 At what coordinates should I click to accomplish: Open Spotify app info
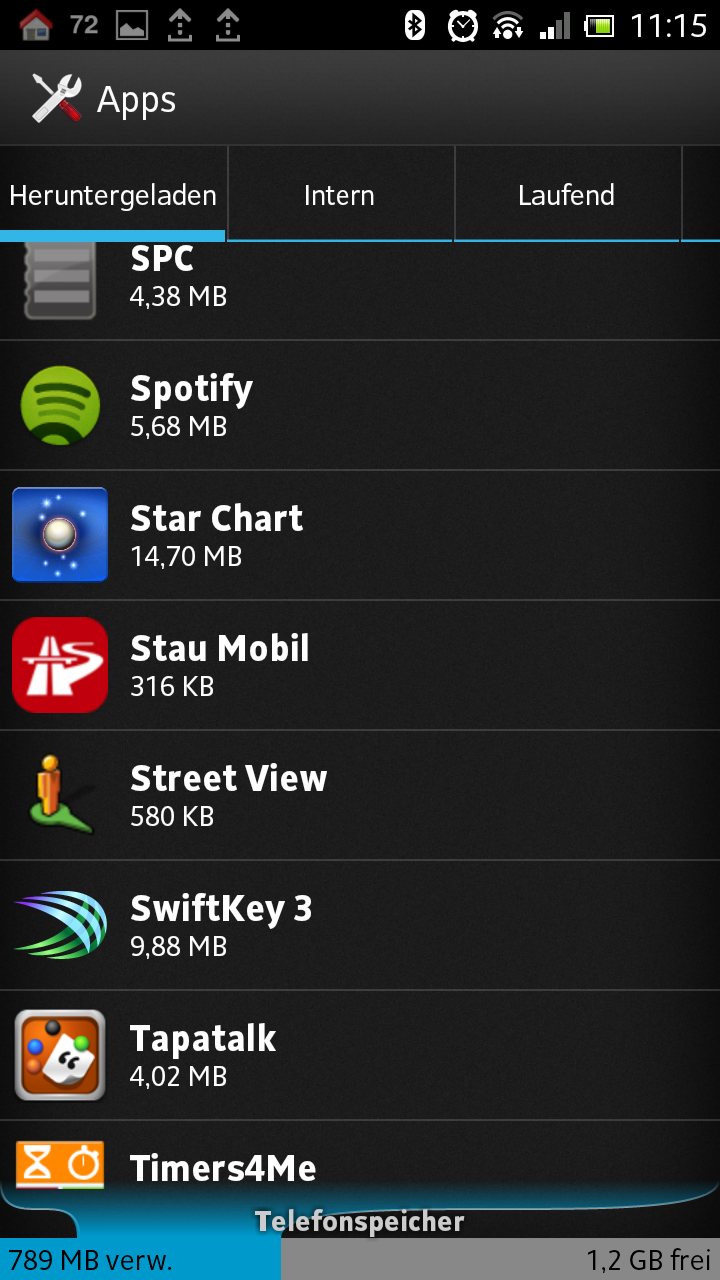click(x=360, y=405)
